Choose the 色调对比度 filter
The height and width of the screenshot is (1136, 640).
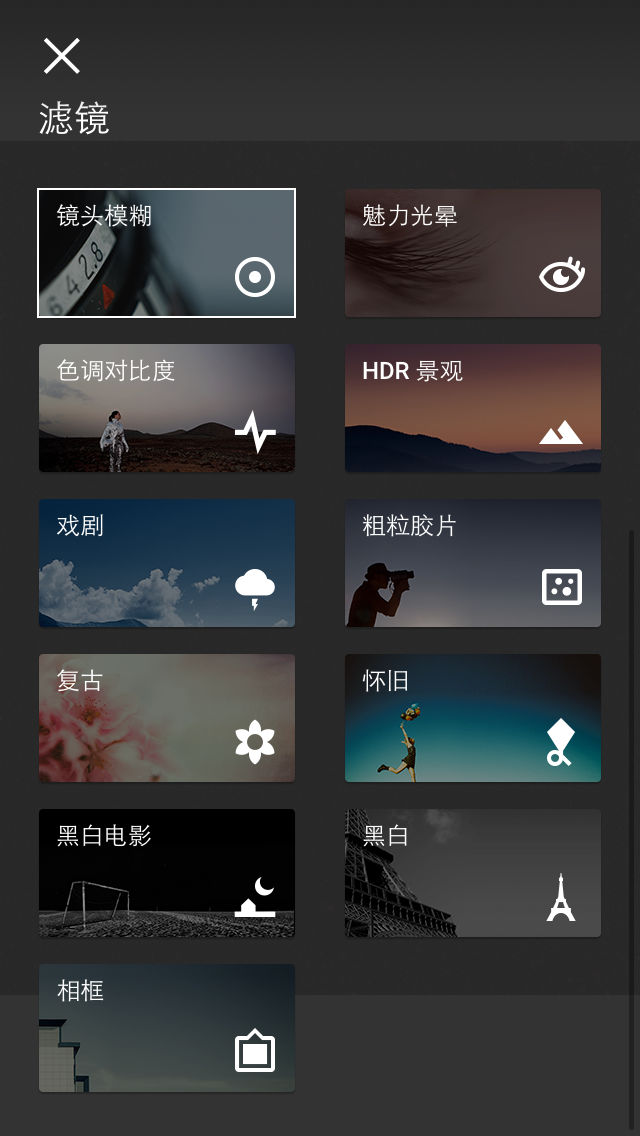pos(167,408)
